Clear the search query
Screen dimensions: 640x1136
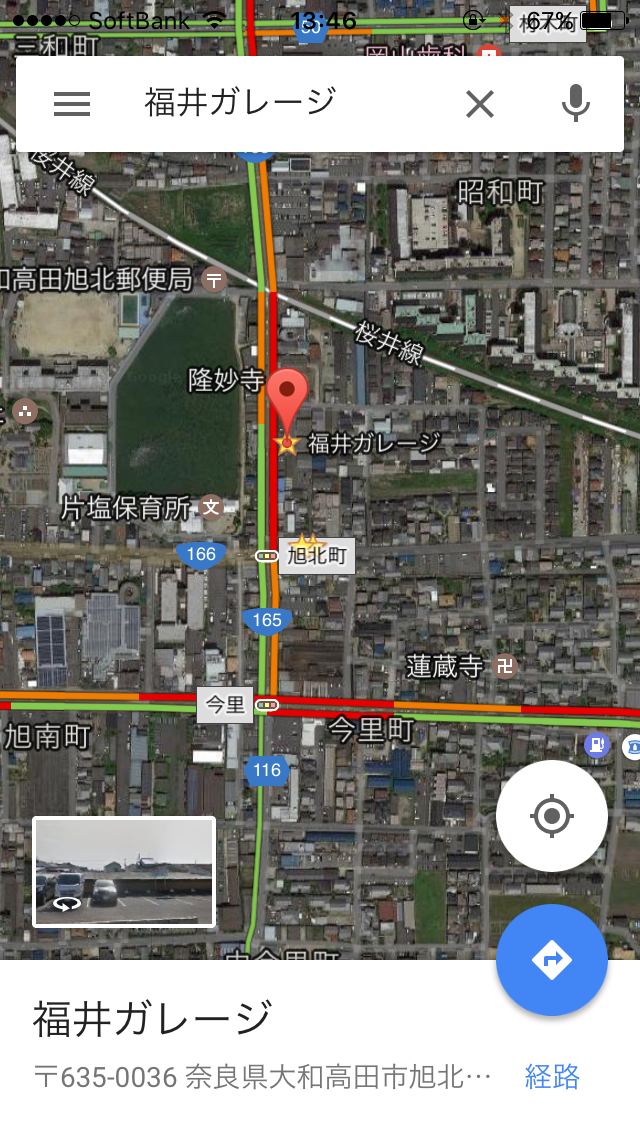(480, 103)
